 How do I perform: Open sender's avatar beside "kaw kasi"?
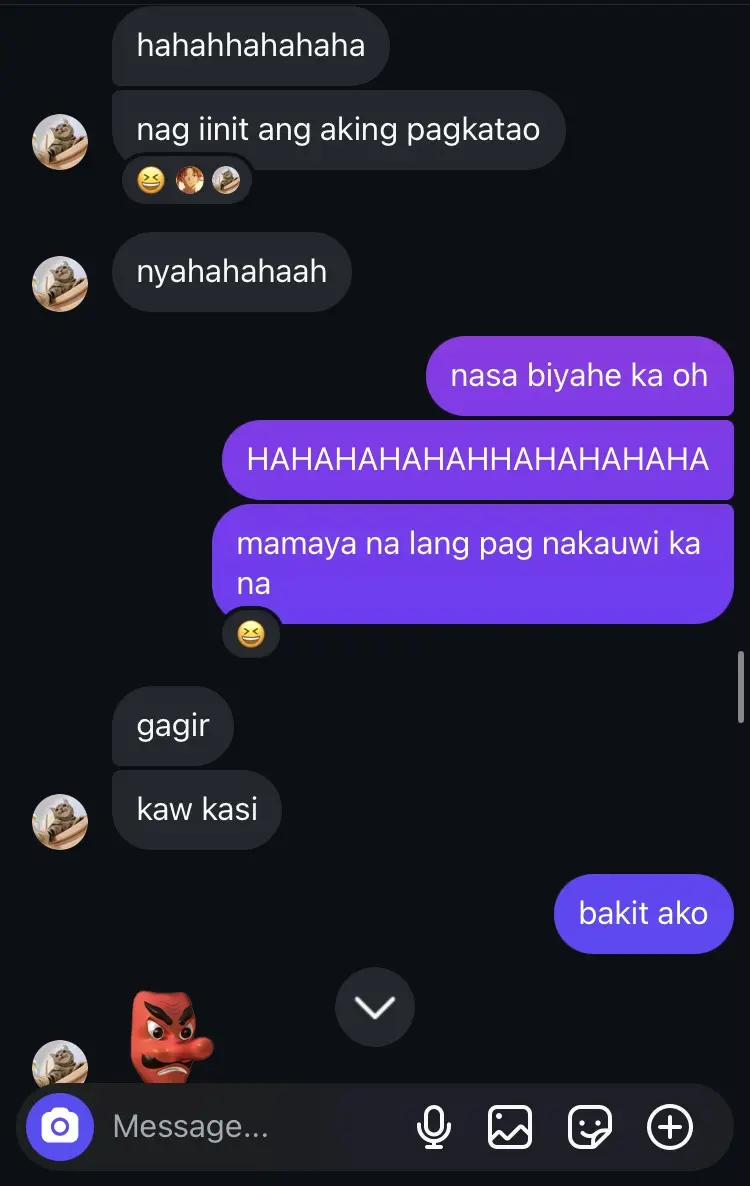[60, 822]
